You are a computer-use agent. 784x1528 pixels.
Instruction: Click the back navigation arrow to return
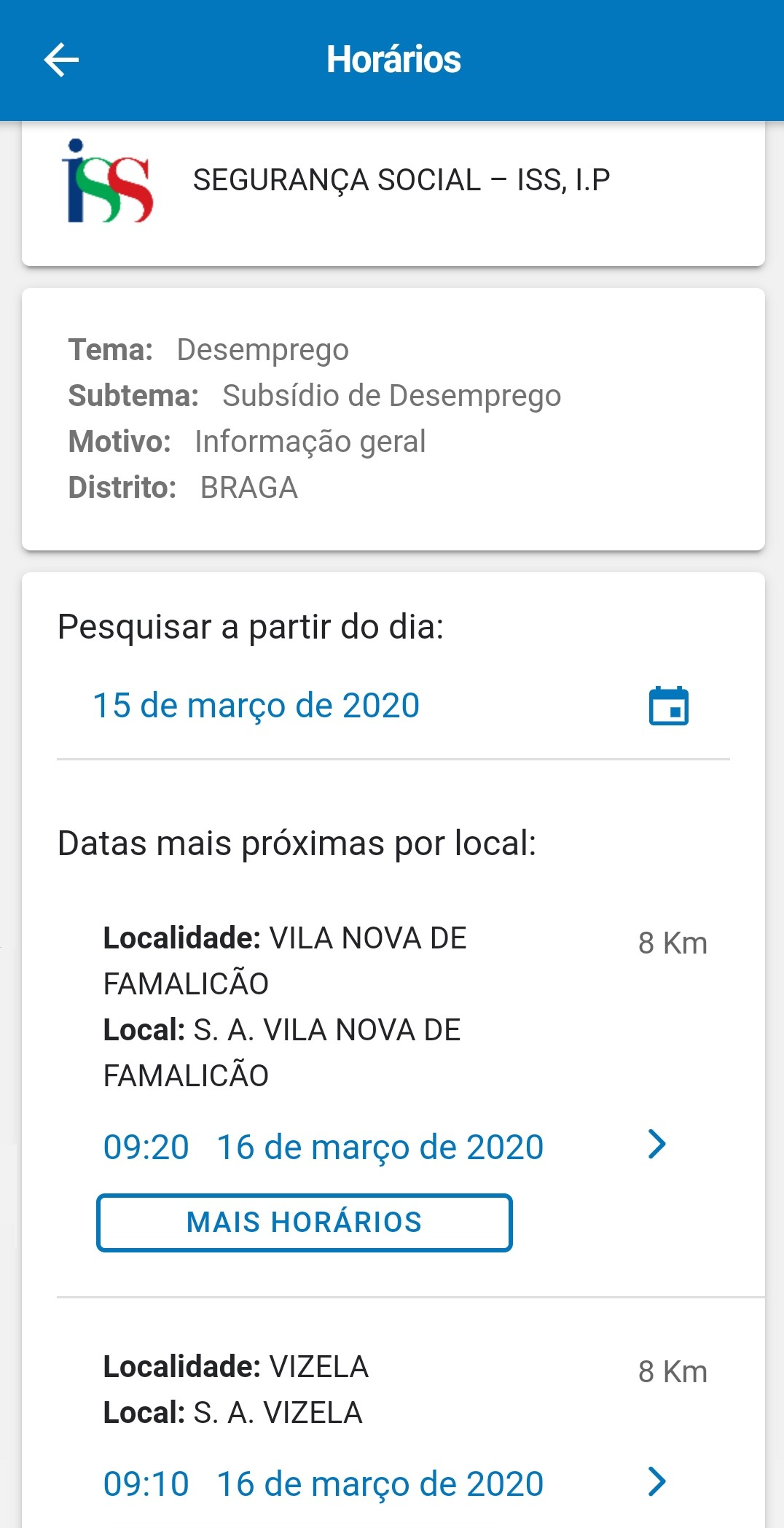click(61, 61)
